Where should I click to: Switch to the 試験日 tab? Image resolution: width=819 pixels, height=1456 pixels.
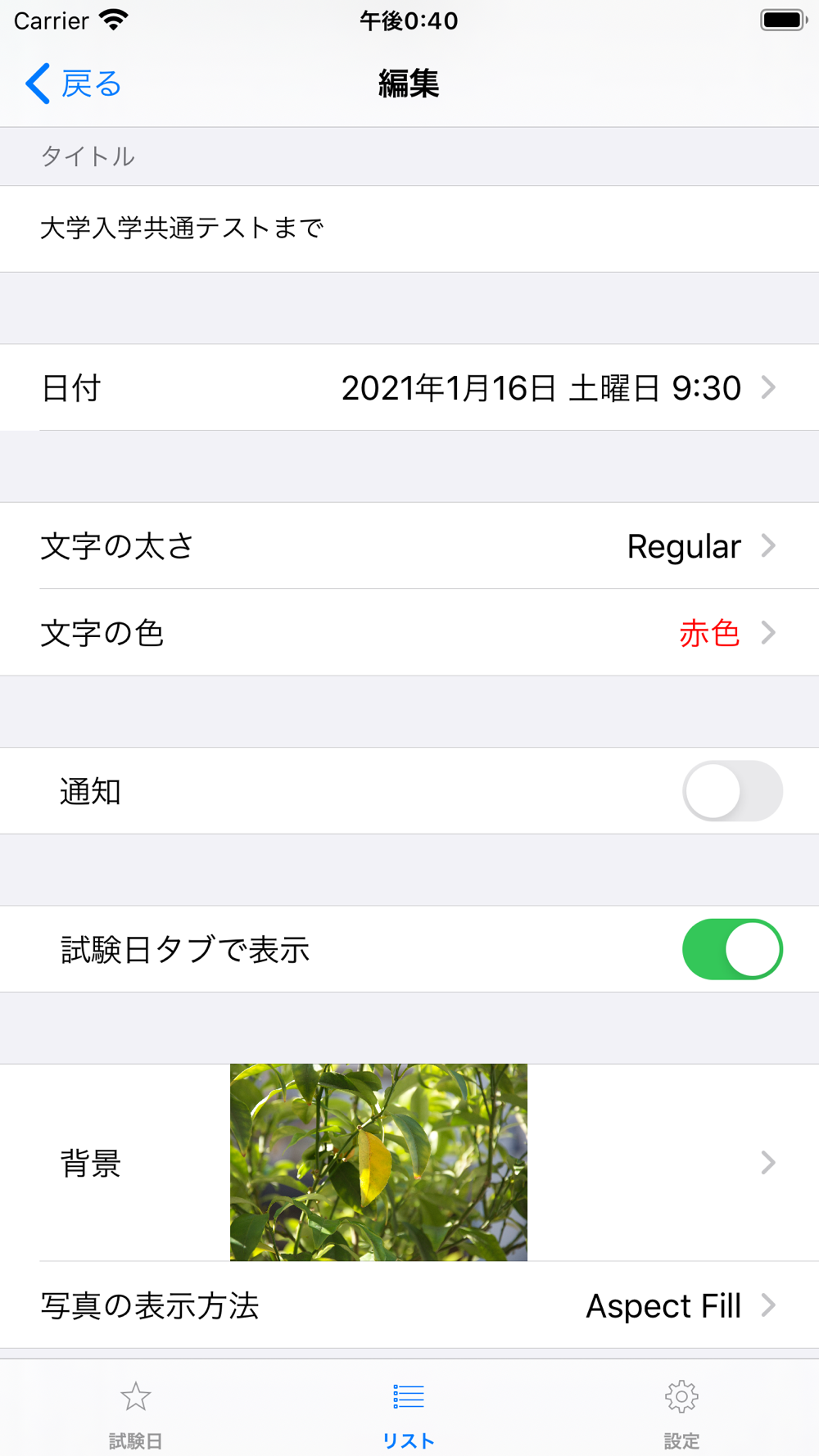[136, 1413]
